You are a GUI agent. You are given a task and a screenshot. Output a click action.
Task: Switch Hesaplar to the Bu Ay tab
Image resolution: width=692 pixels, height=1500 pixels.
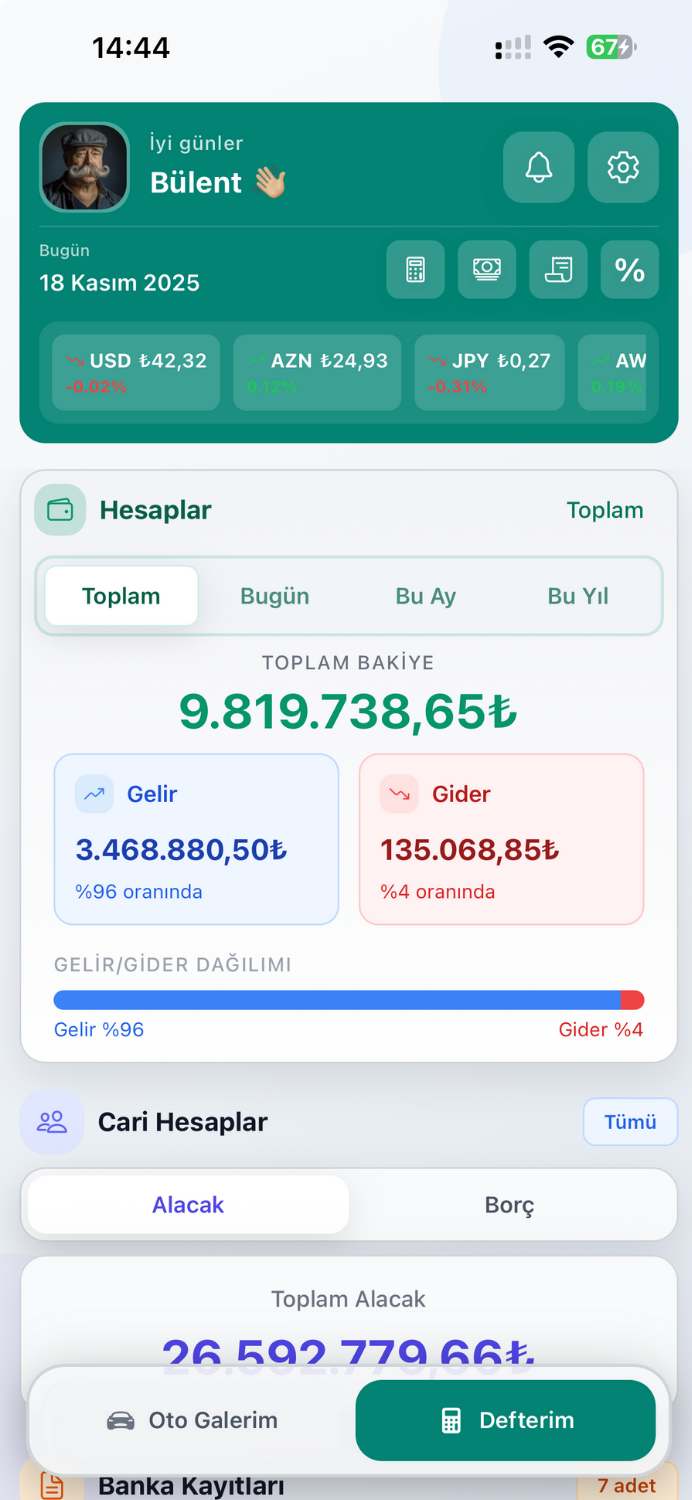point(426,597)
